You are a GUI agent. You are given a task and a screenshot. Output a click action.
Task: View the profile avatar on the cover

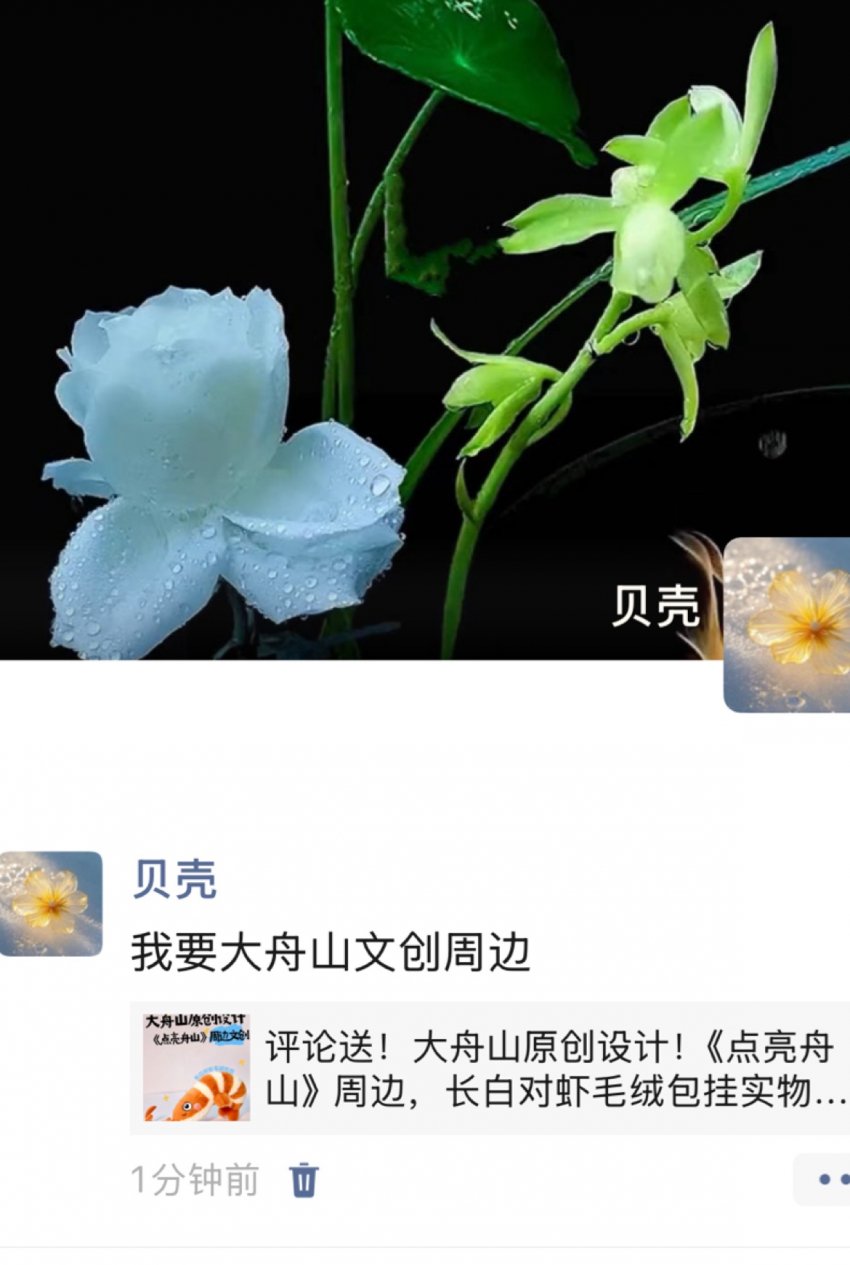click(786, 625)
